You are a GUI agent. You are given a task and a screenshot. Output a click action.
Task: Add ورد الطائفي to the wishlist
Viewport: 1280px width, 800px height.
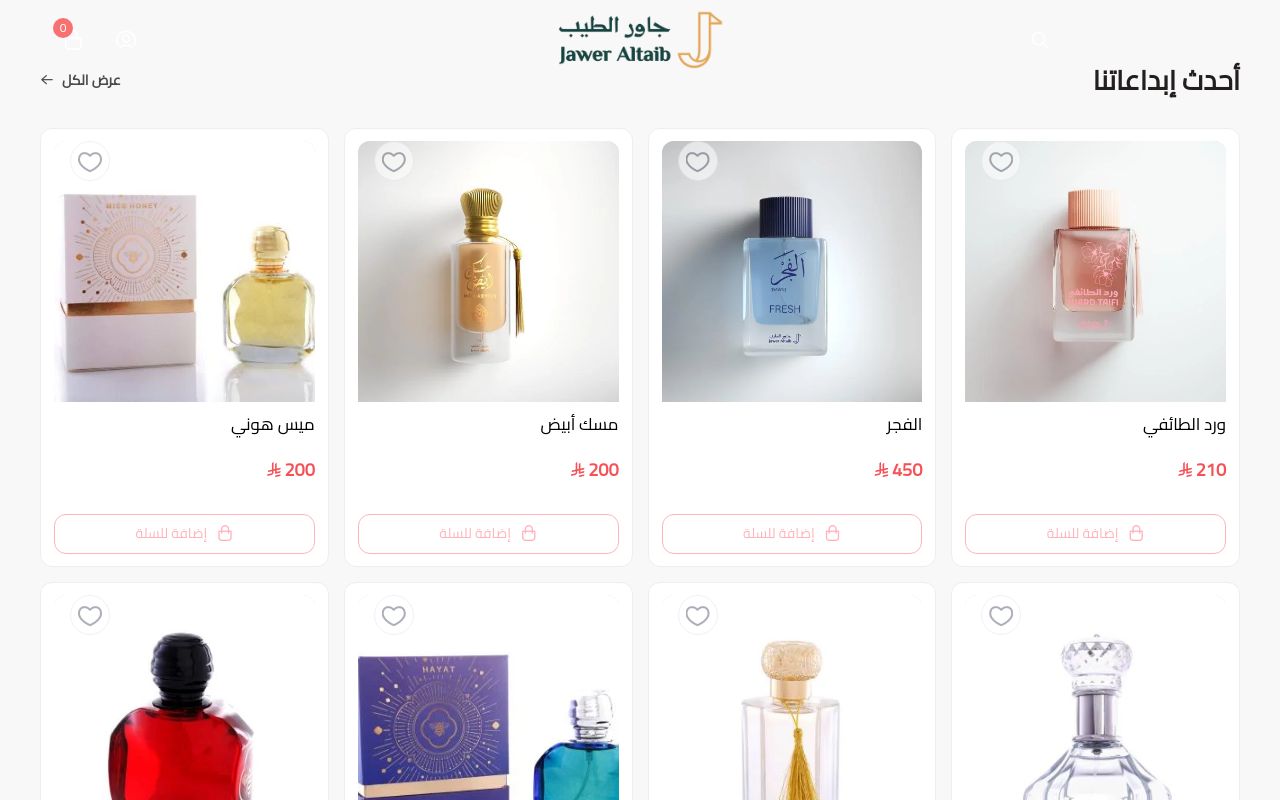click(x=1001, y=161)
